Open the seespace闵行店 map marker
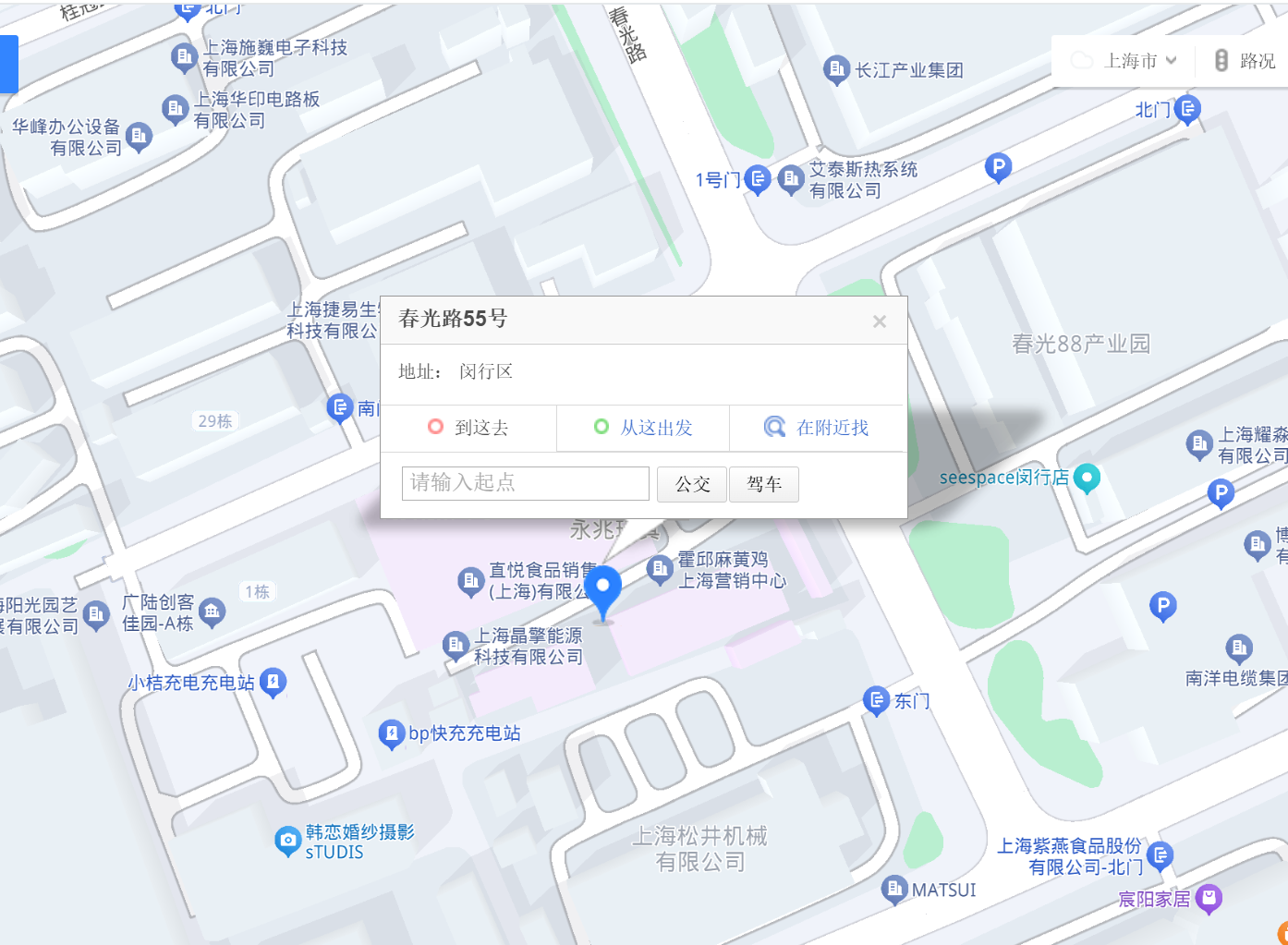Viewport: 1288px width, 945px height. 1087,477
